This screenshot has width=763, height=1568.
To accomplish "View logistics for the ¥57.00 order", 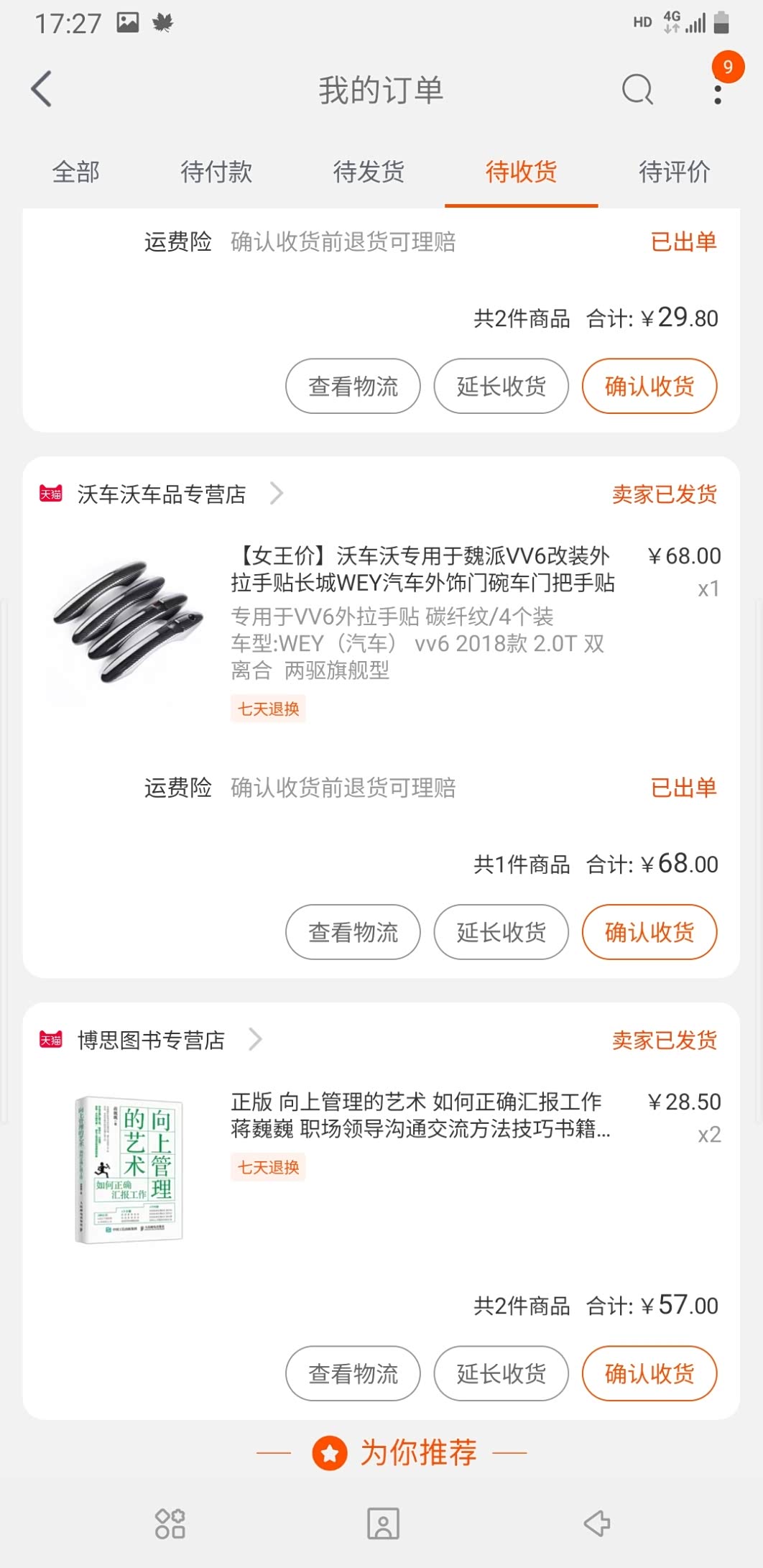I will (x=353, y=1373).
